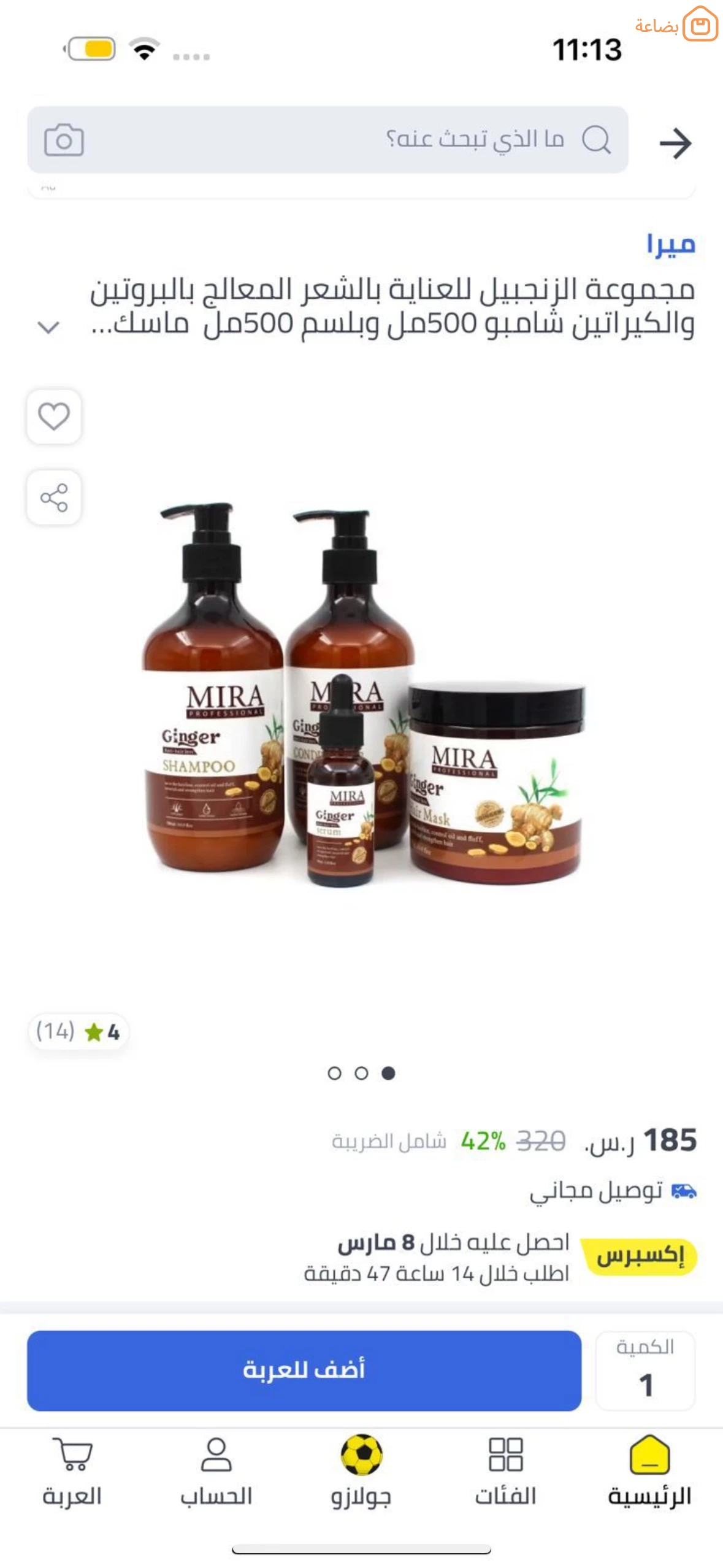
Task: Change the quantity (الكمية) selector
Action: pos(645,1371)
